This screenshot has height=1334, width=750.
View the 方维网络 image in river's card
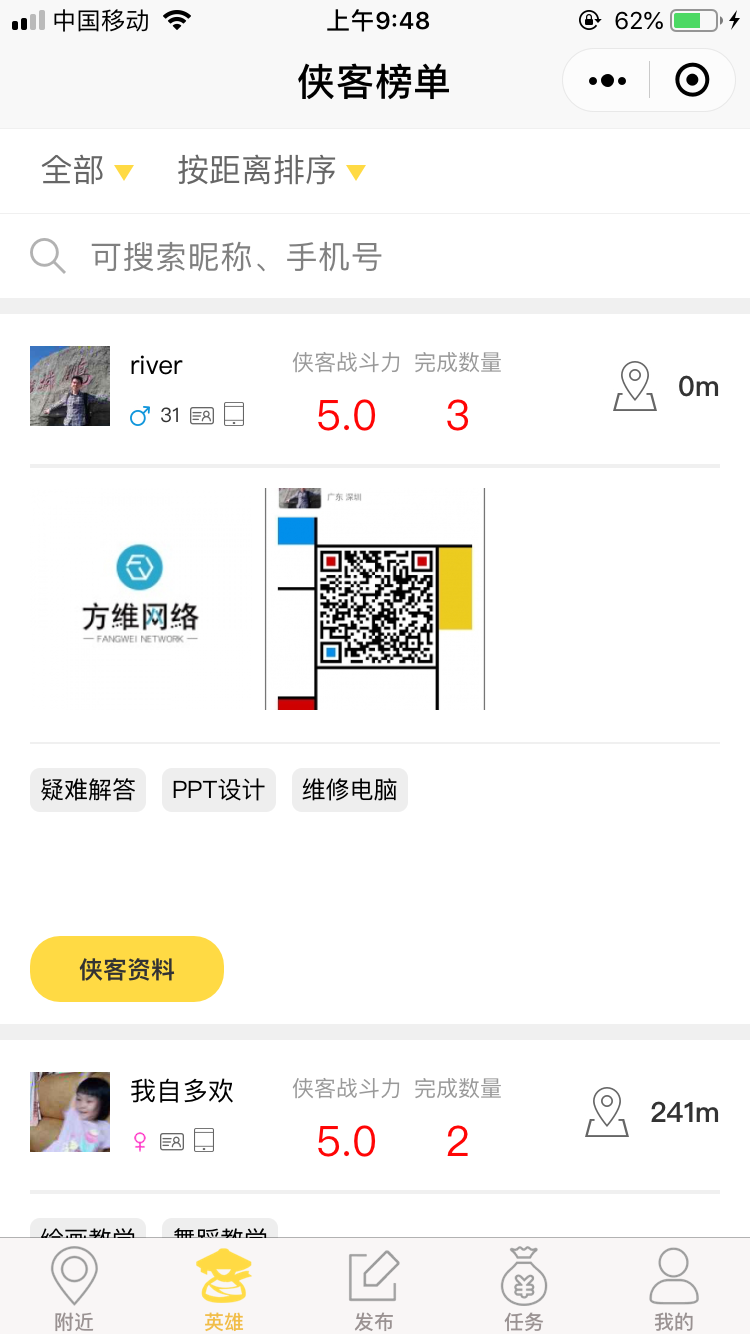point(140,599)
